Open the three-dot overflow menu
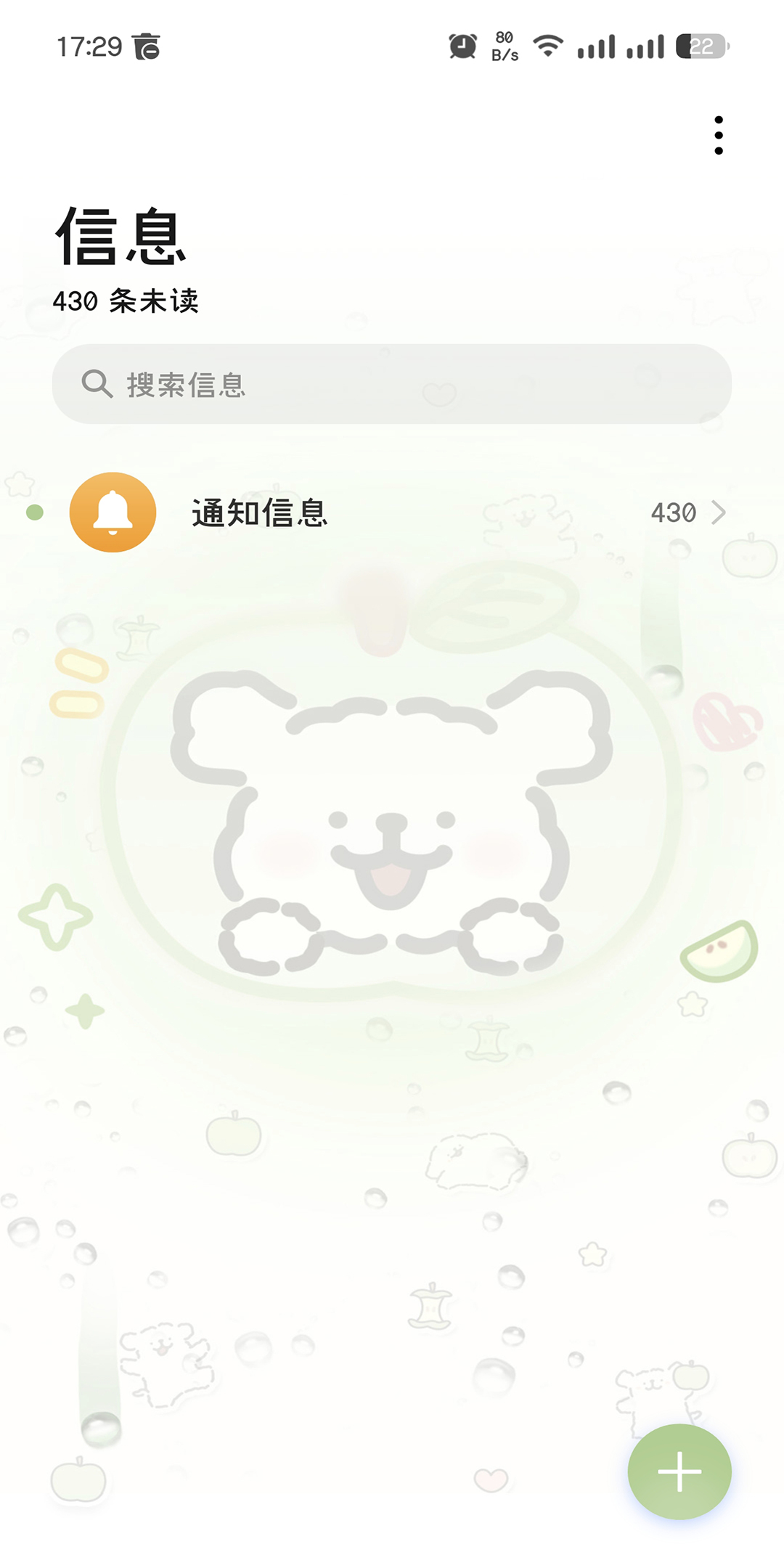The width and height of the screenshot is (784, 1568). click(x=718, y=135)
